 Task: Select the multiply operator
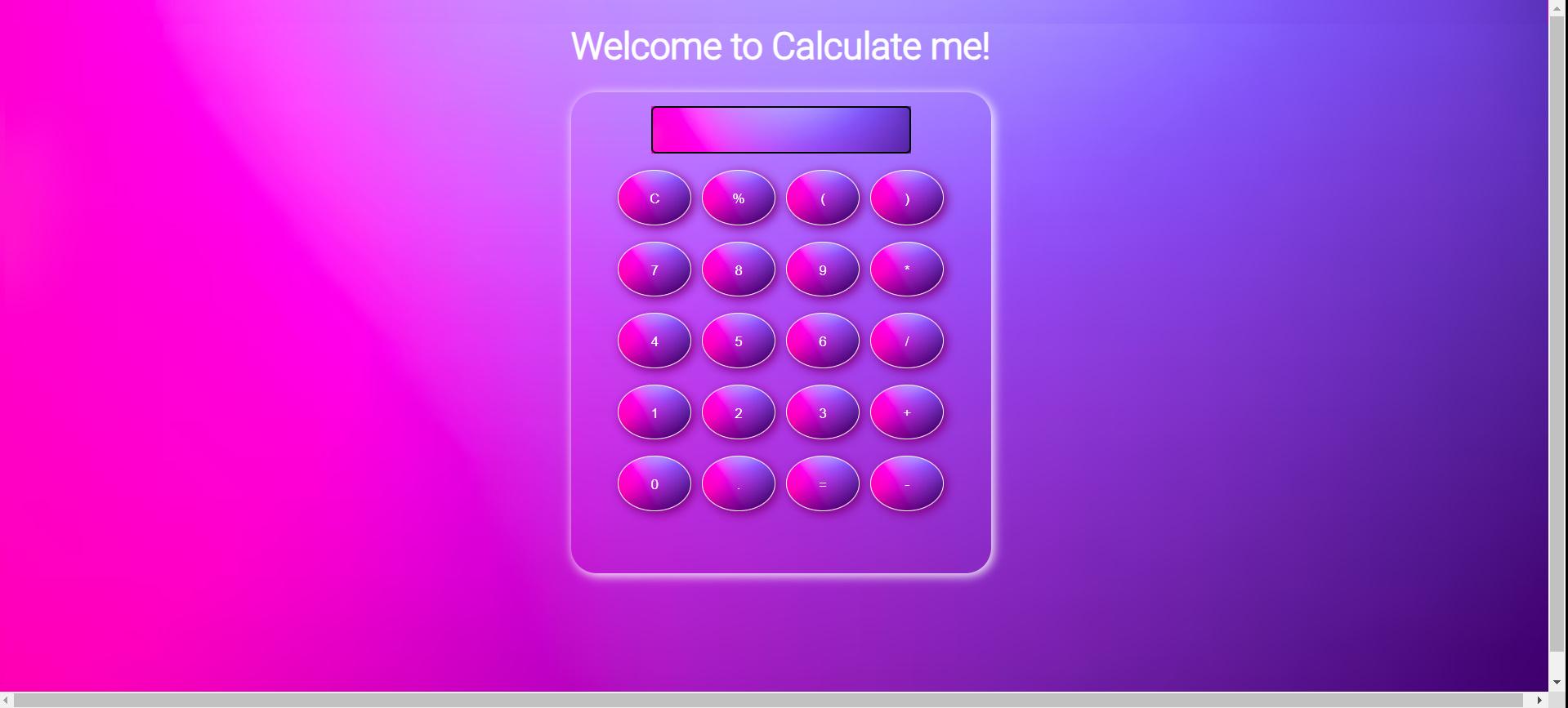point(907,269)
